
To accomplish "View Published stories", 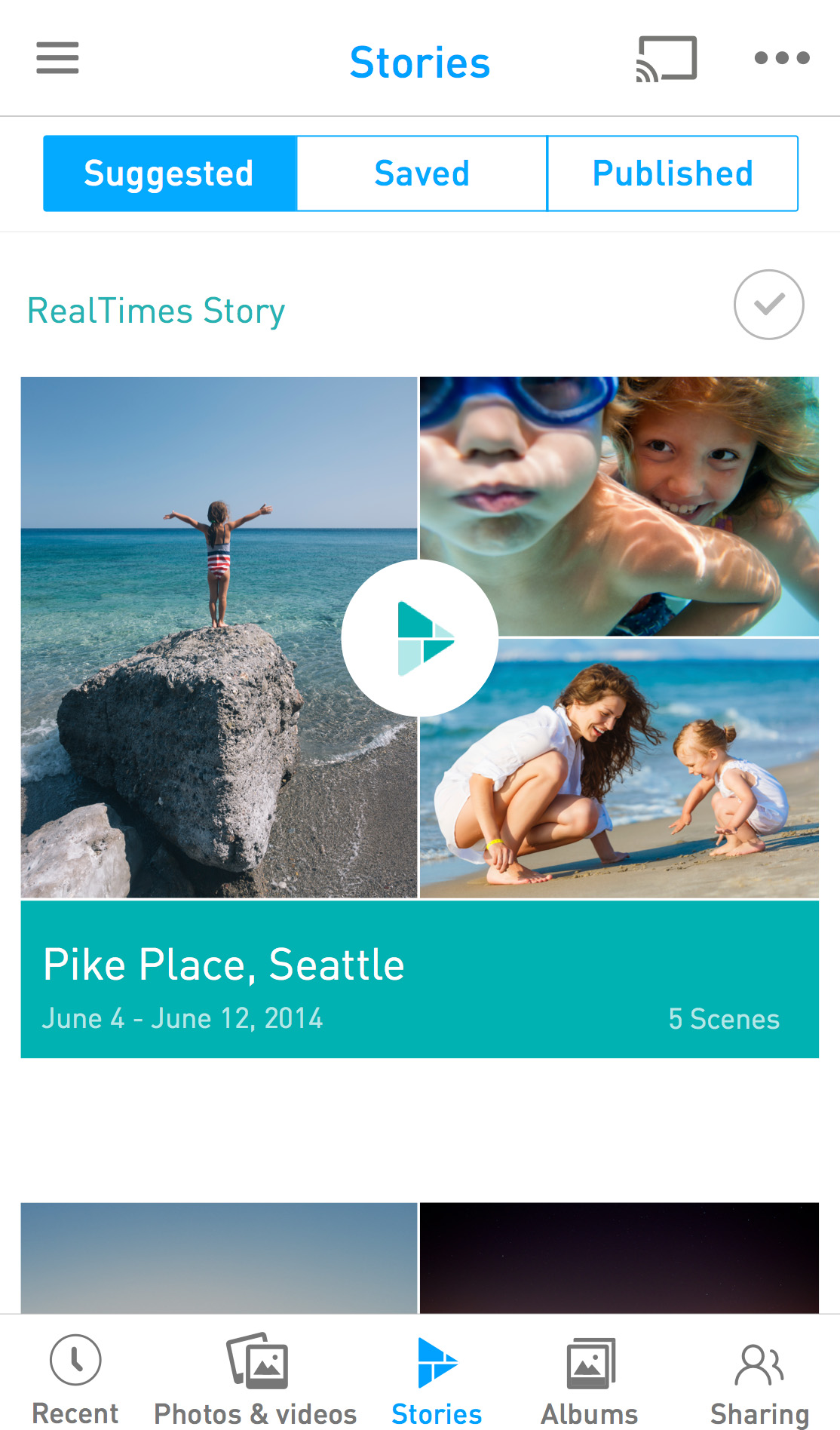I will pyautogui.click(x=673, y=173).
